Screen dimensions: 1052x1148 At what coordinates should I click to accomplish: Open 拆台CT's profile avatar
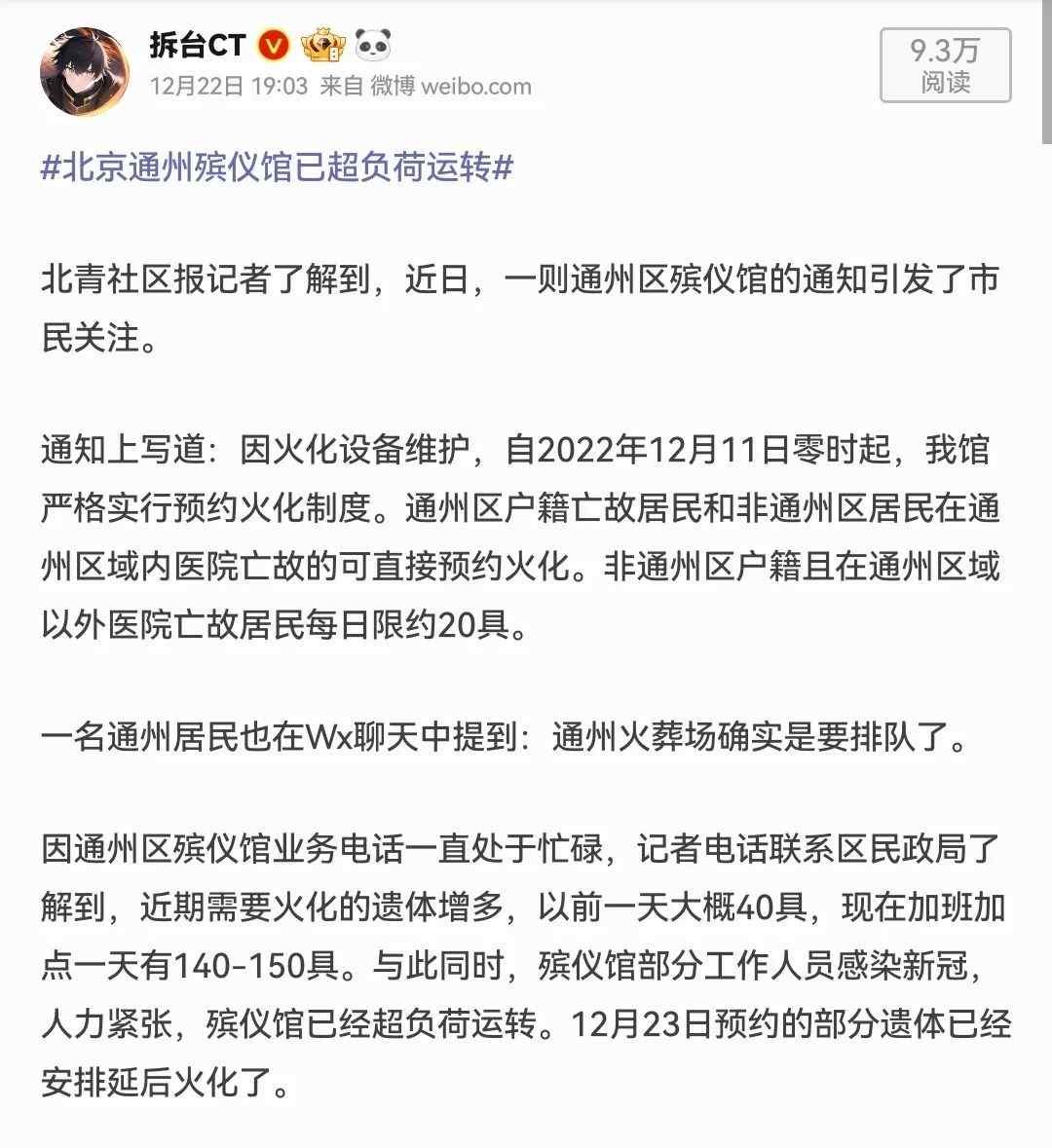coord(85,68)
